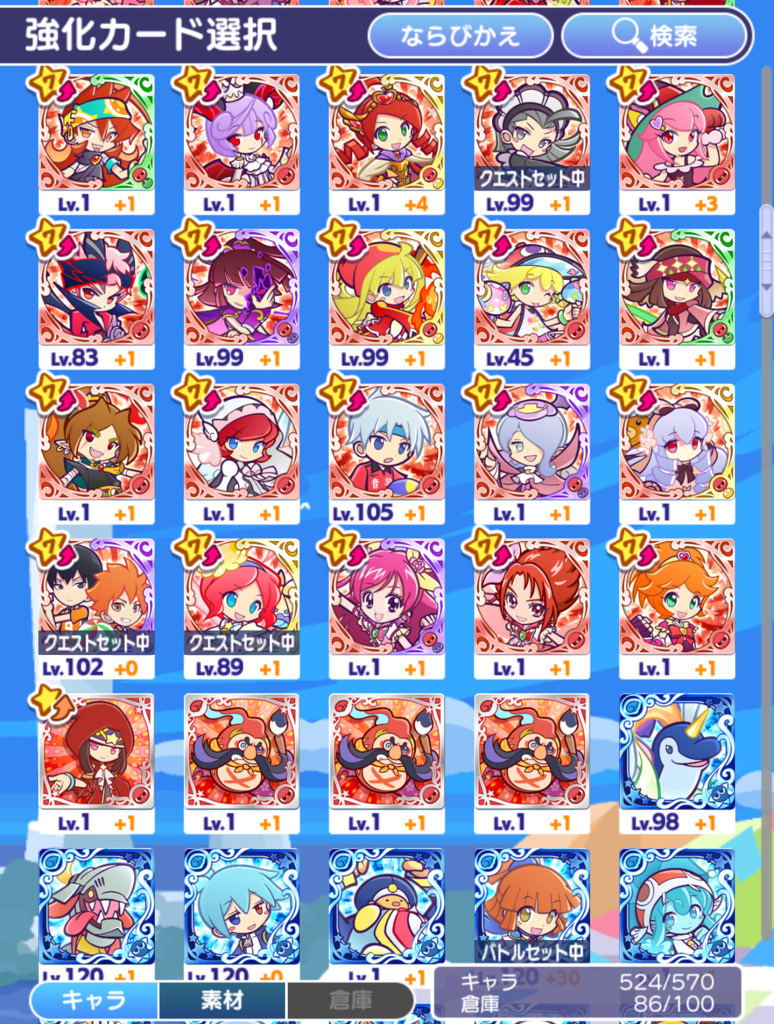The width and height of the screenshot is (774, 1024).
Task: Switch to the 素材 tab
Action: coord(223,999)
